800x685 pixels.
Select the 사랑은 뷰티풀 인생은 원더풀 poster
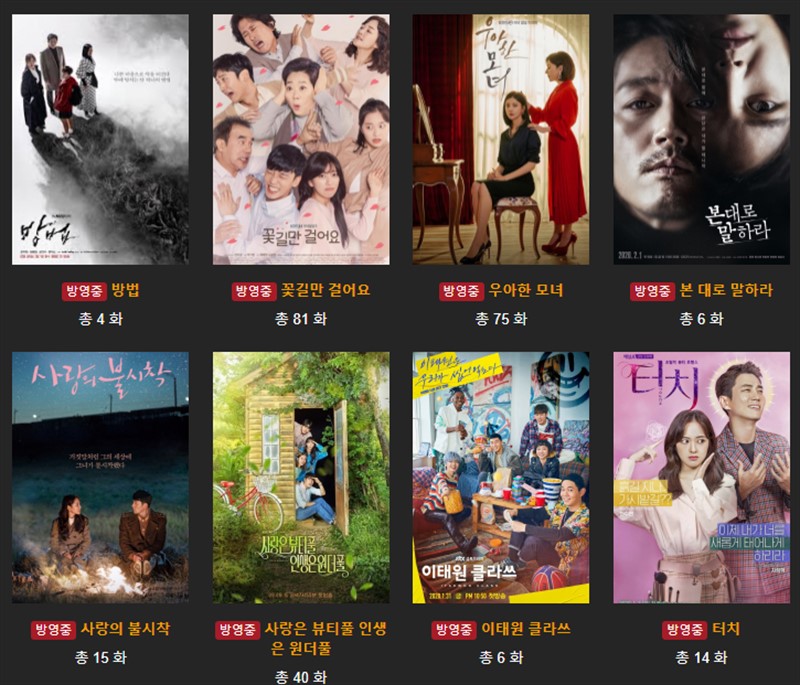click(x=301, y=477)
